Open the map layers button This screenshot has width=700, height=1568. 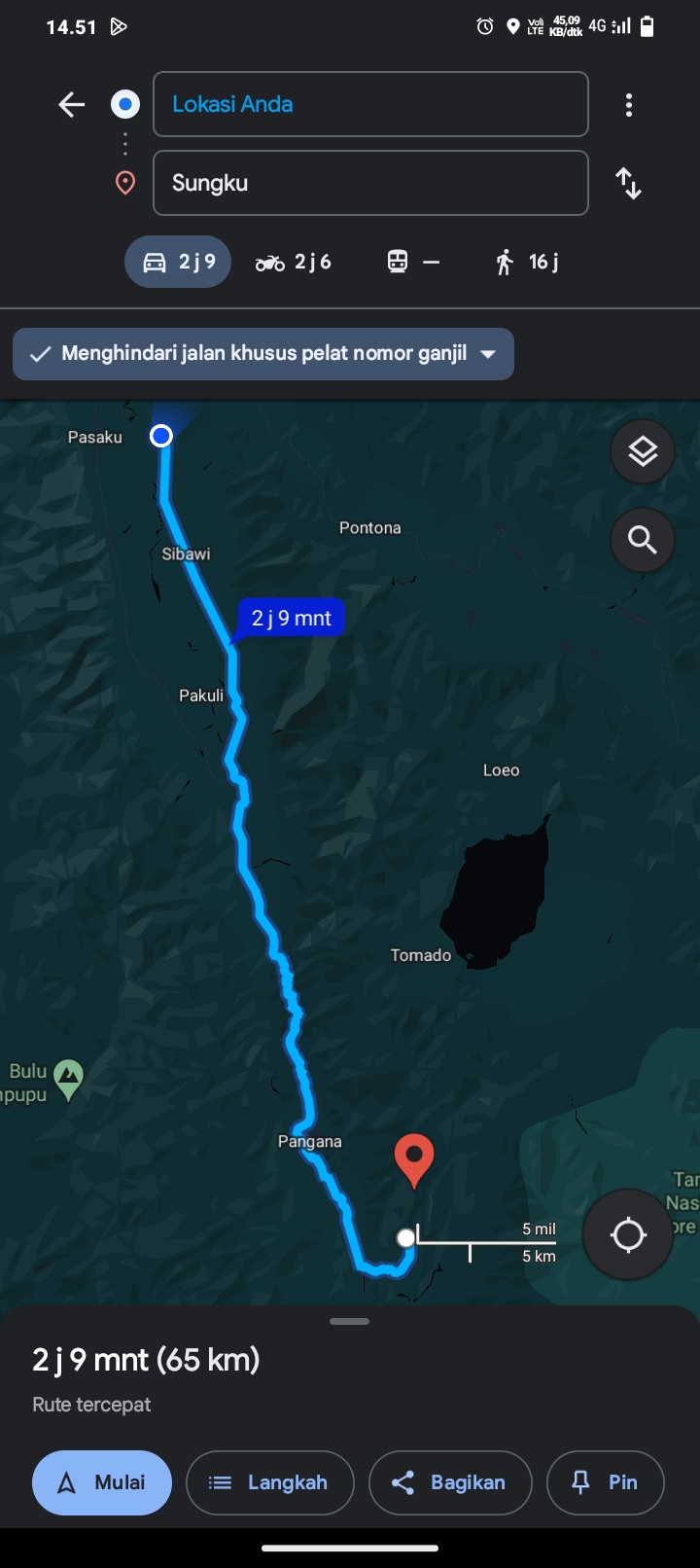pos(643,451)
